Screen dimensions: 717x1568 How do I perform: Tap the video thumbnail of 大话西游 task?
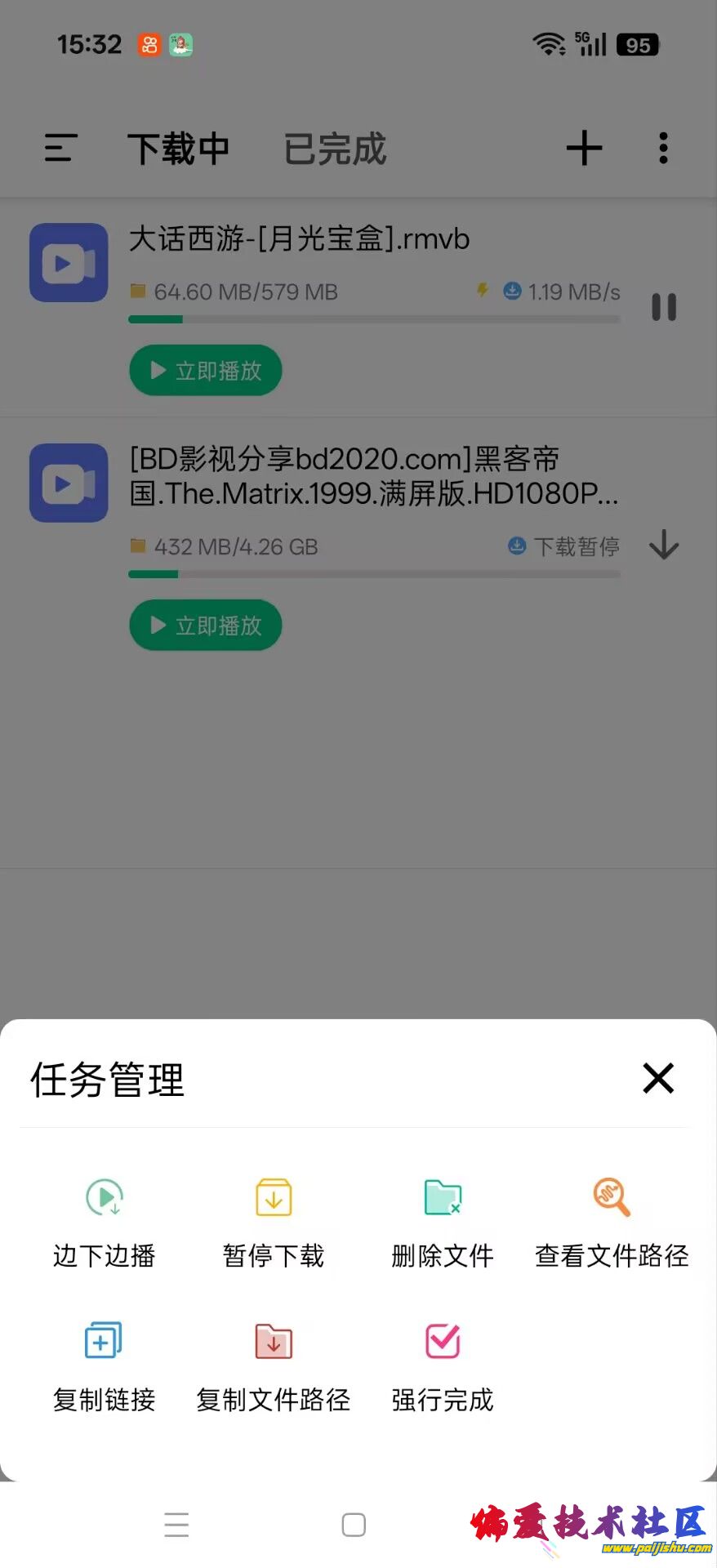(x=69, y=263)
